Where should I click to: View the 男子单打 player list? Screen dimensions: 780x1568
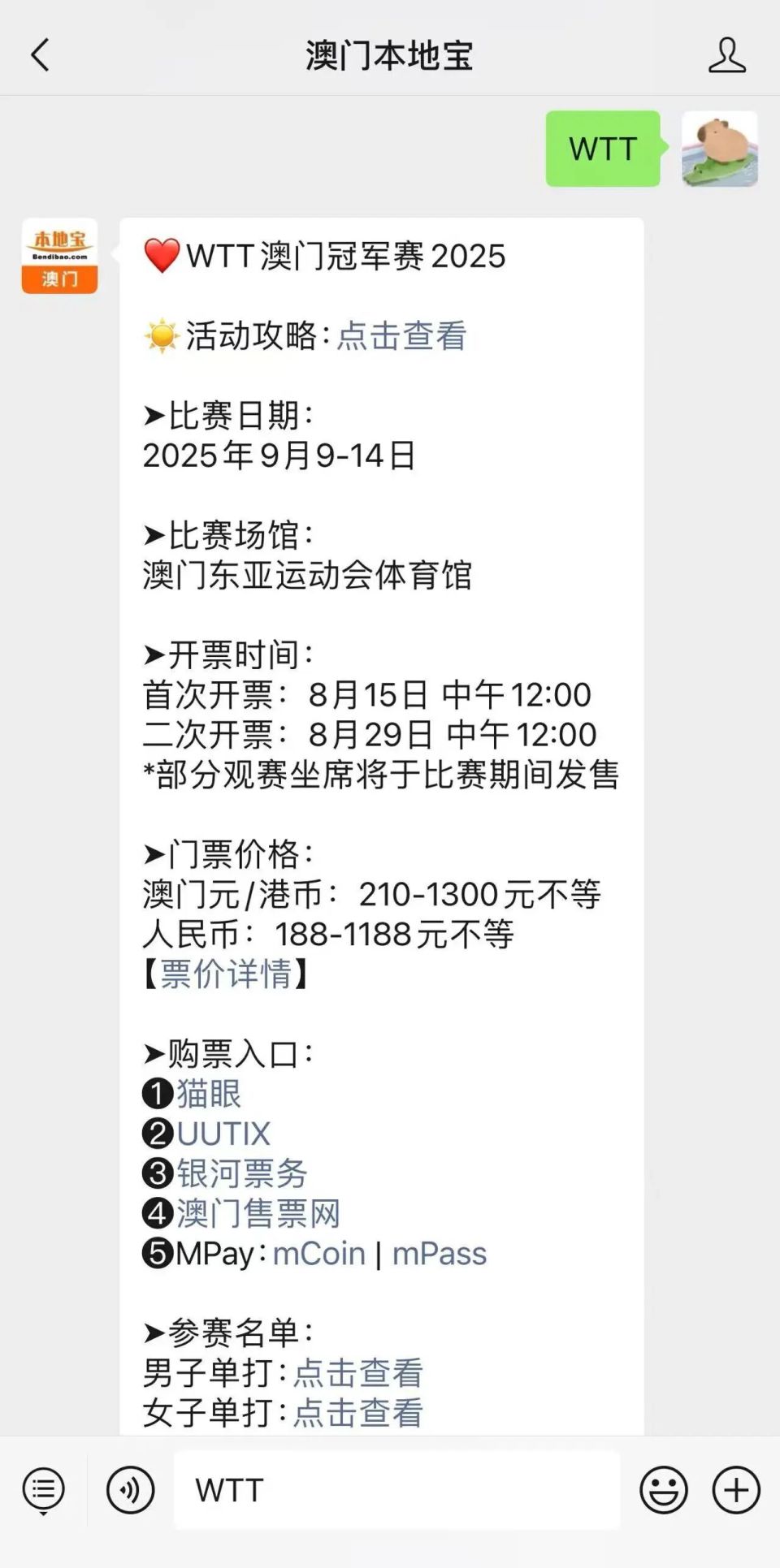357,1373
